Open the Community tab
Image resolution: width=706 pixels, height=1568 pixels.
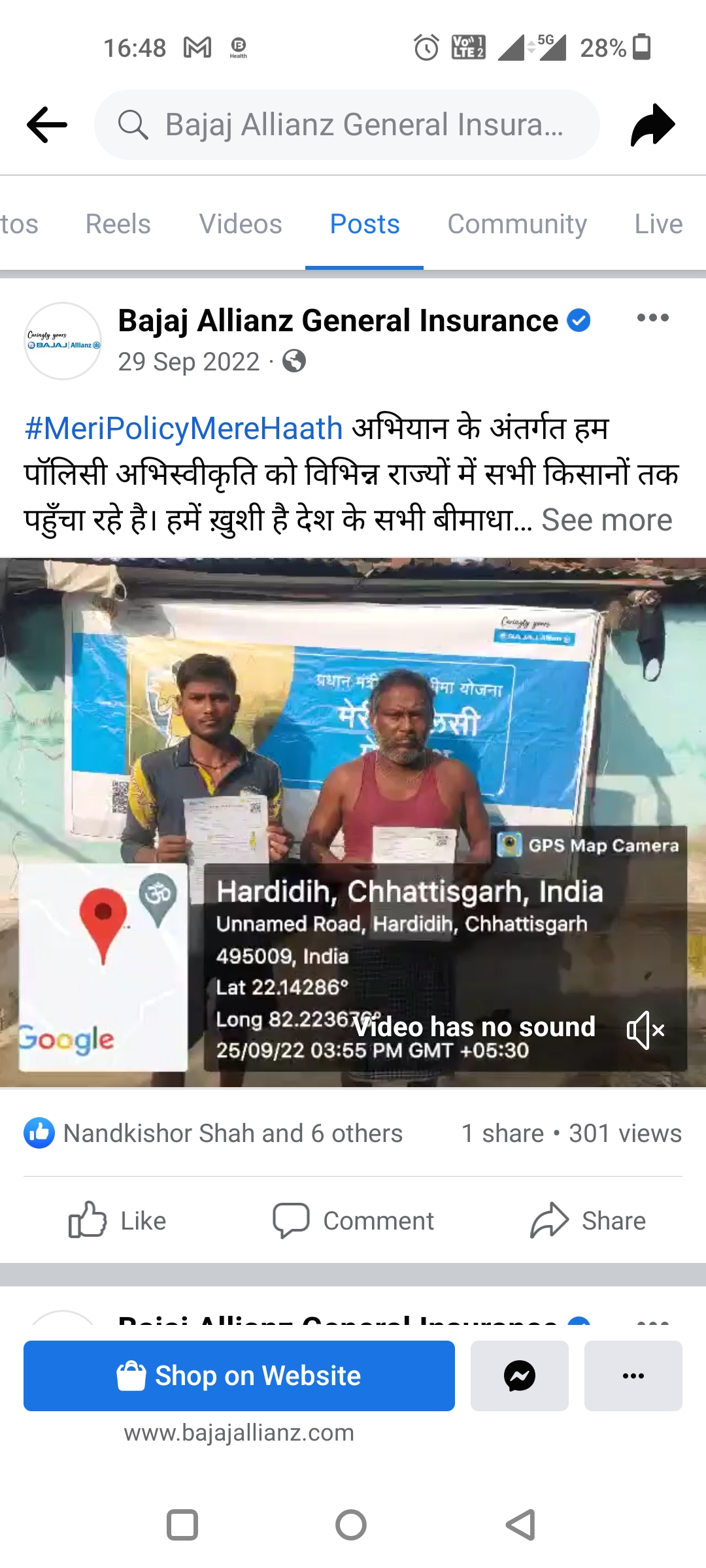516,224
